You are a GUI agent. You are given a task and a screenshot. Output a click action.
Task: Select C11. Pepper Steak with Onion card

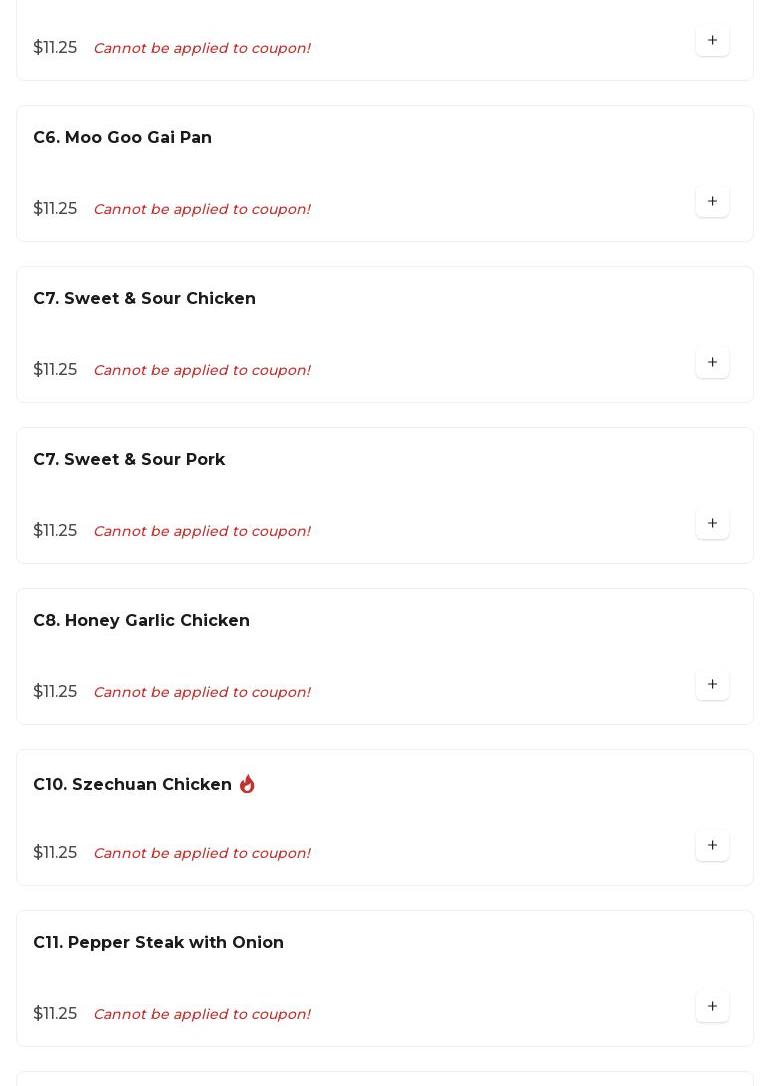(x=159, y=943)
